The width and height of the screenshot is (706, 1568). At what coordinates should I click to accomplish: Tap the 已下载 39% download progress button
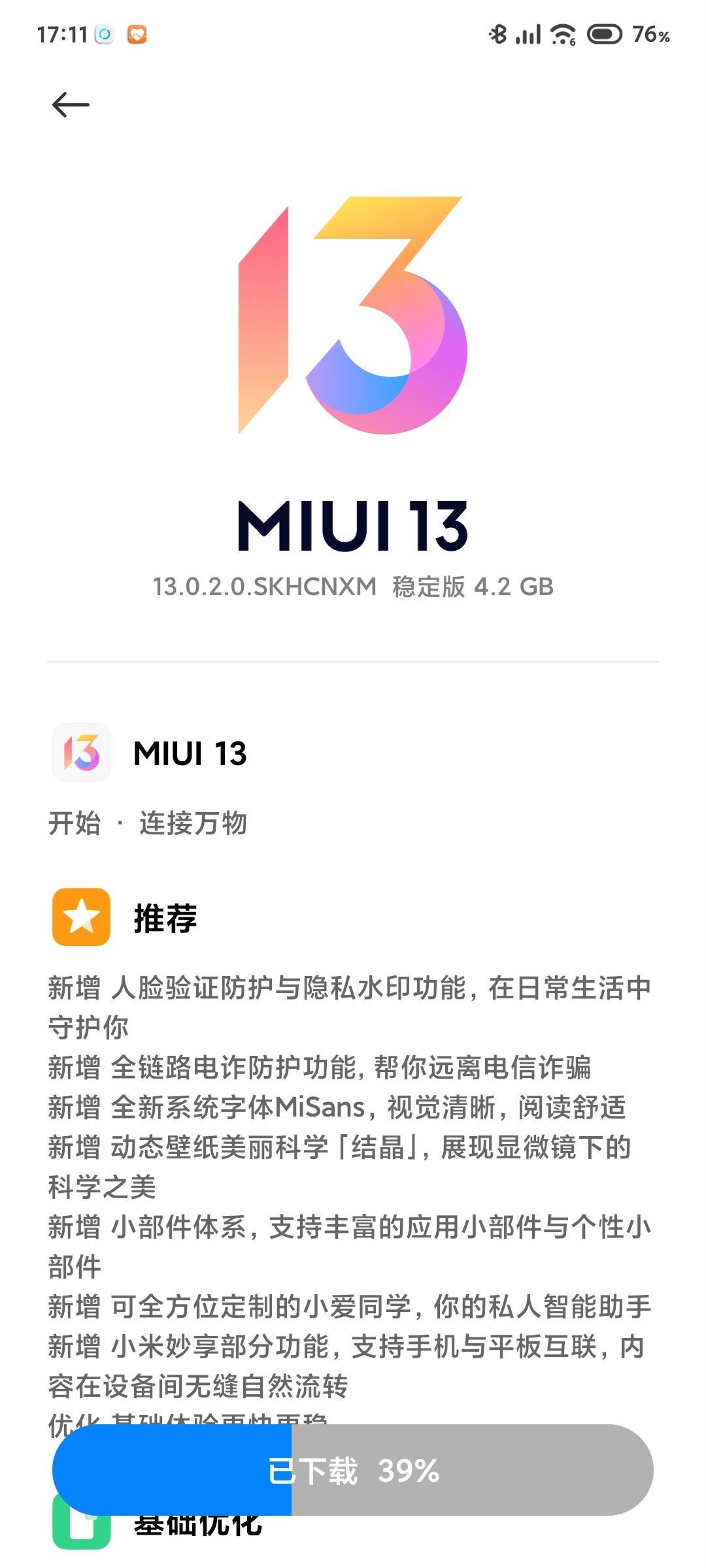click(x=353, y=1470)
